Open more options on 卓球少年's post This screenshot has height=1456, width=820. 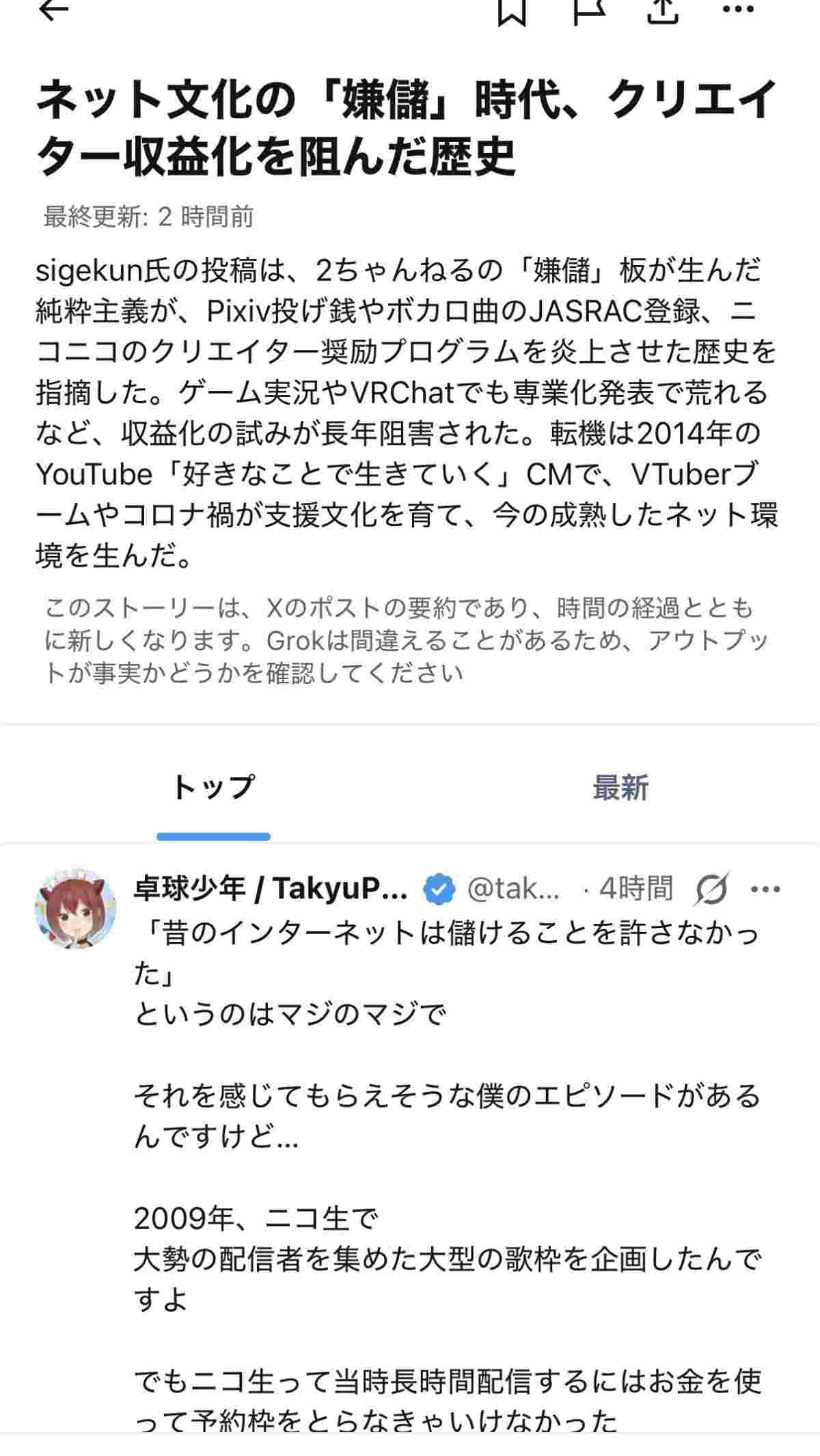(x=765, y=889)
